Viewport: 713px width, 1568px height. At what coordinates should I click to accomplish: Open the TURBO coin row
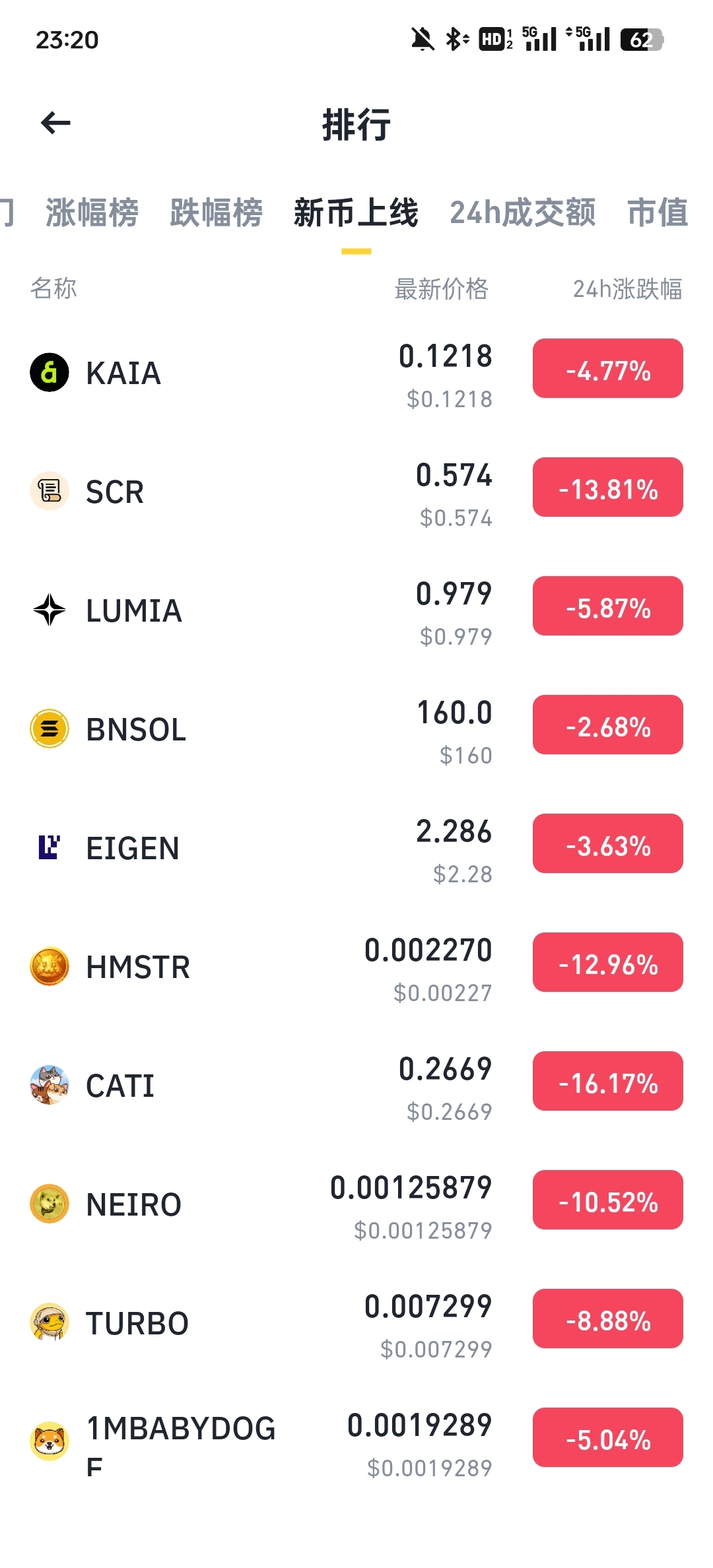tap(356, 1323)
